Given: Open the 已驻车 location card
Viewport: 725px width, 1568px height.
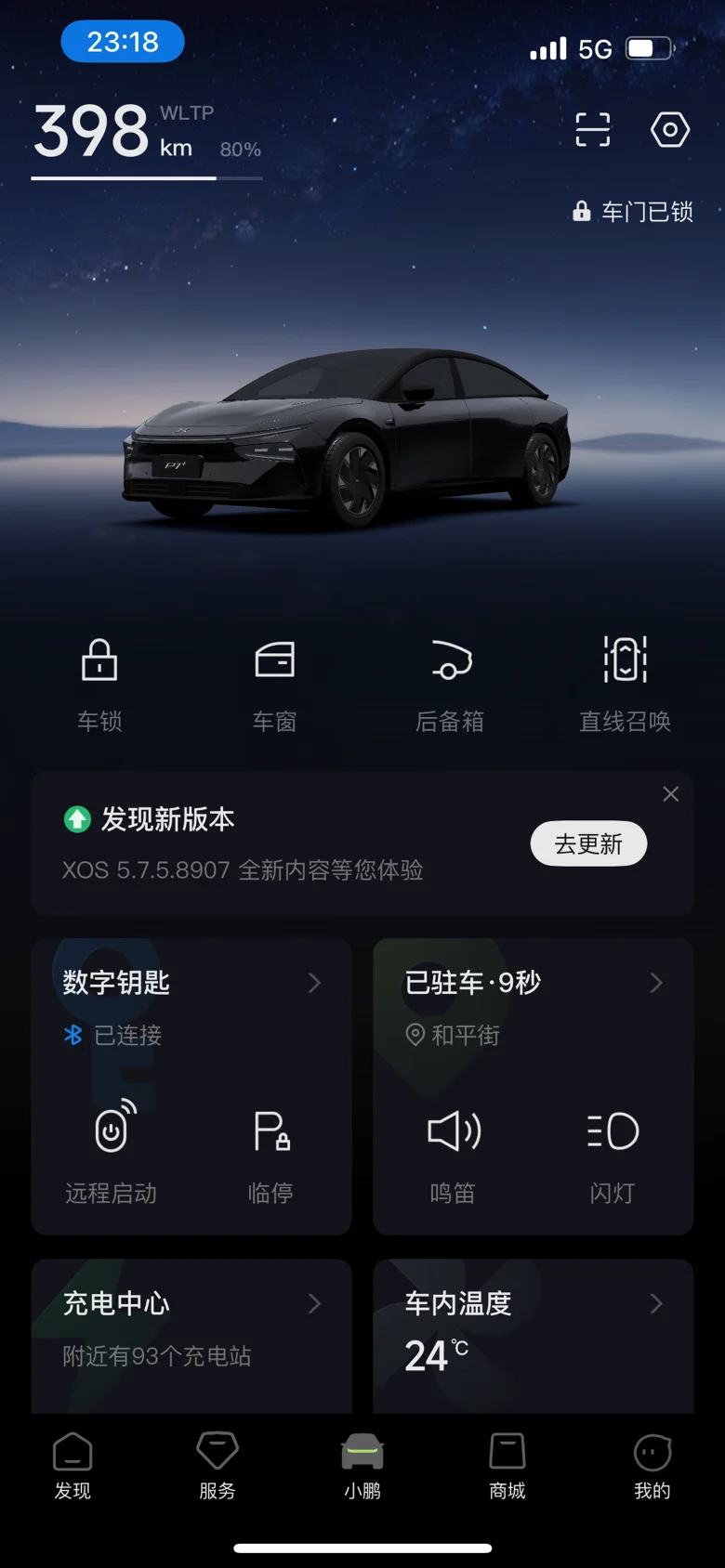Looking at the screenshot, I should (x=534, y=983).
